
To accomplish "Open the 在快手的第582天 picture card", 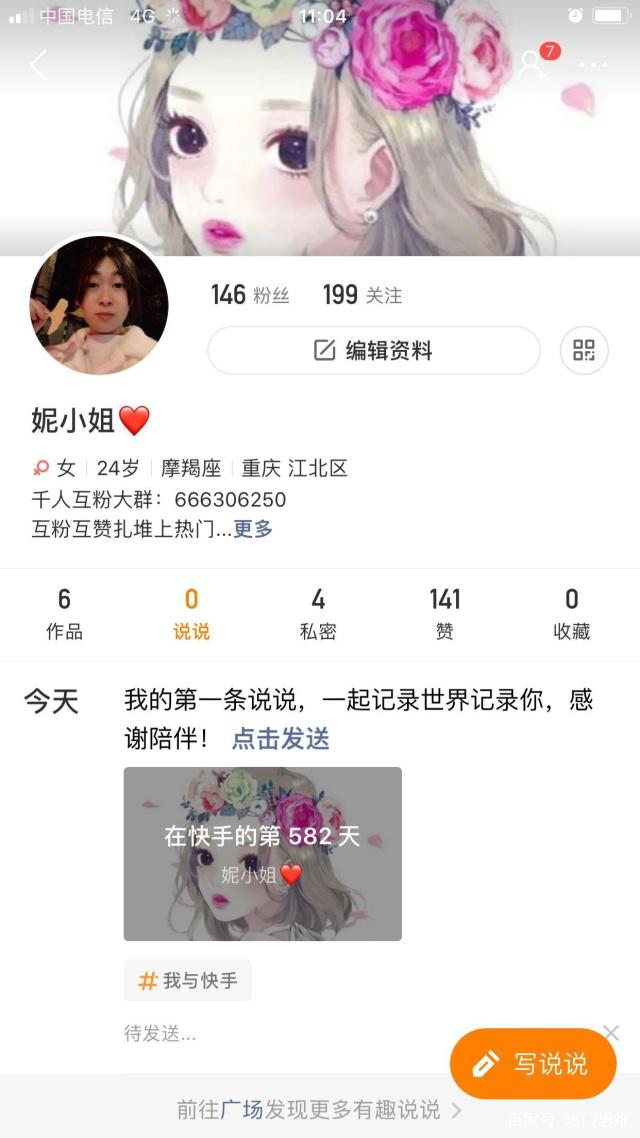I will click(x=263, y=854).
